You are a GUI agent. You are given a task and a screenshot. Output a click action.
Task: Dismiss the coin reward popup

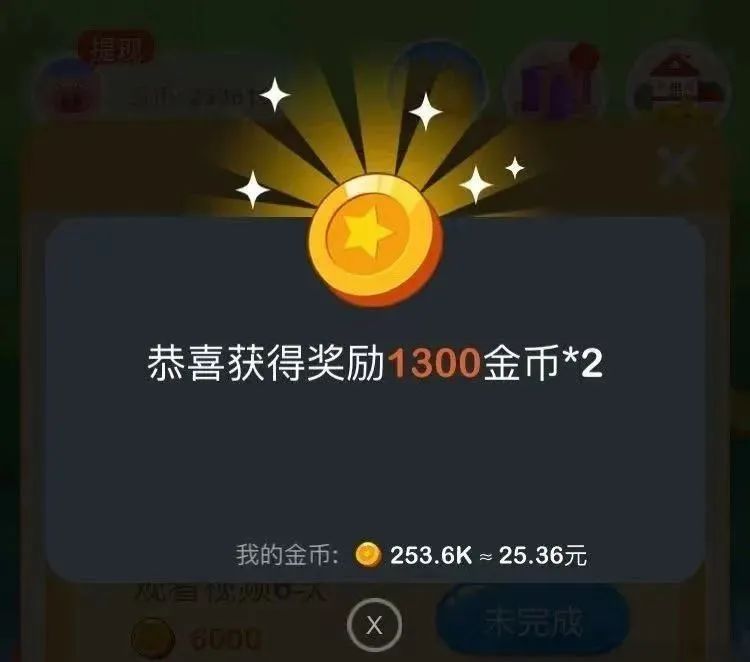click(x=374, y=626)
